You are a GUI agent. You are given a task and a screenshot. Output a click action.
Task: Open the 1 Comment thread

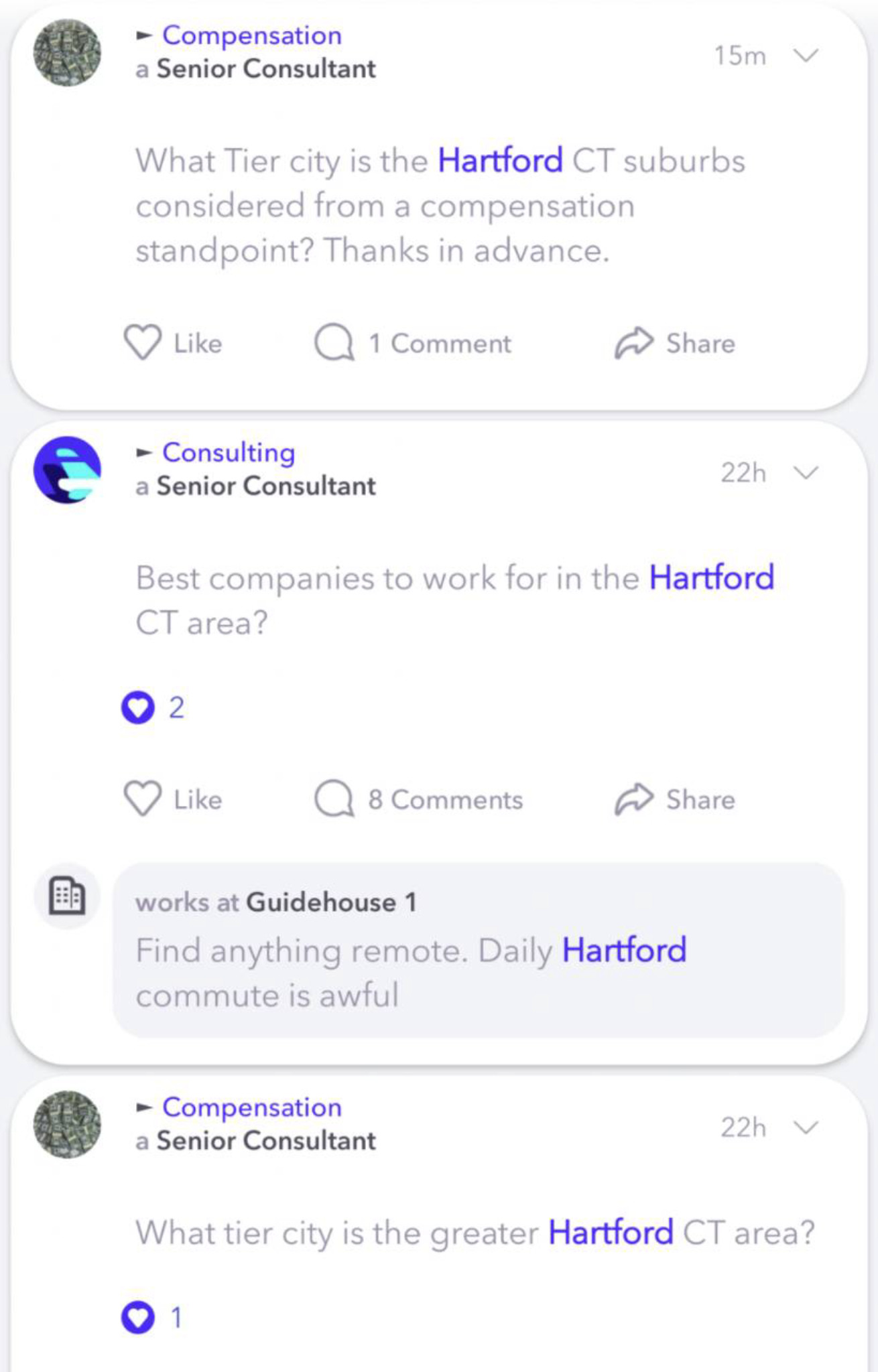tap(414, 343)
